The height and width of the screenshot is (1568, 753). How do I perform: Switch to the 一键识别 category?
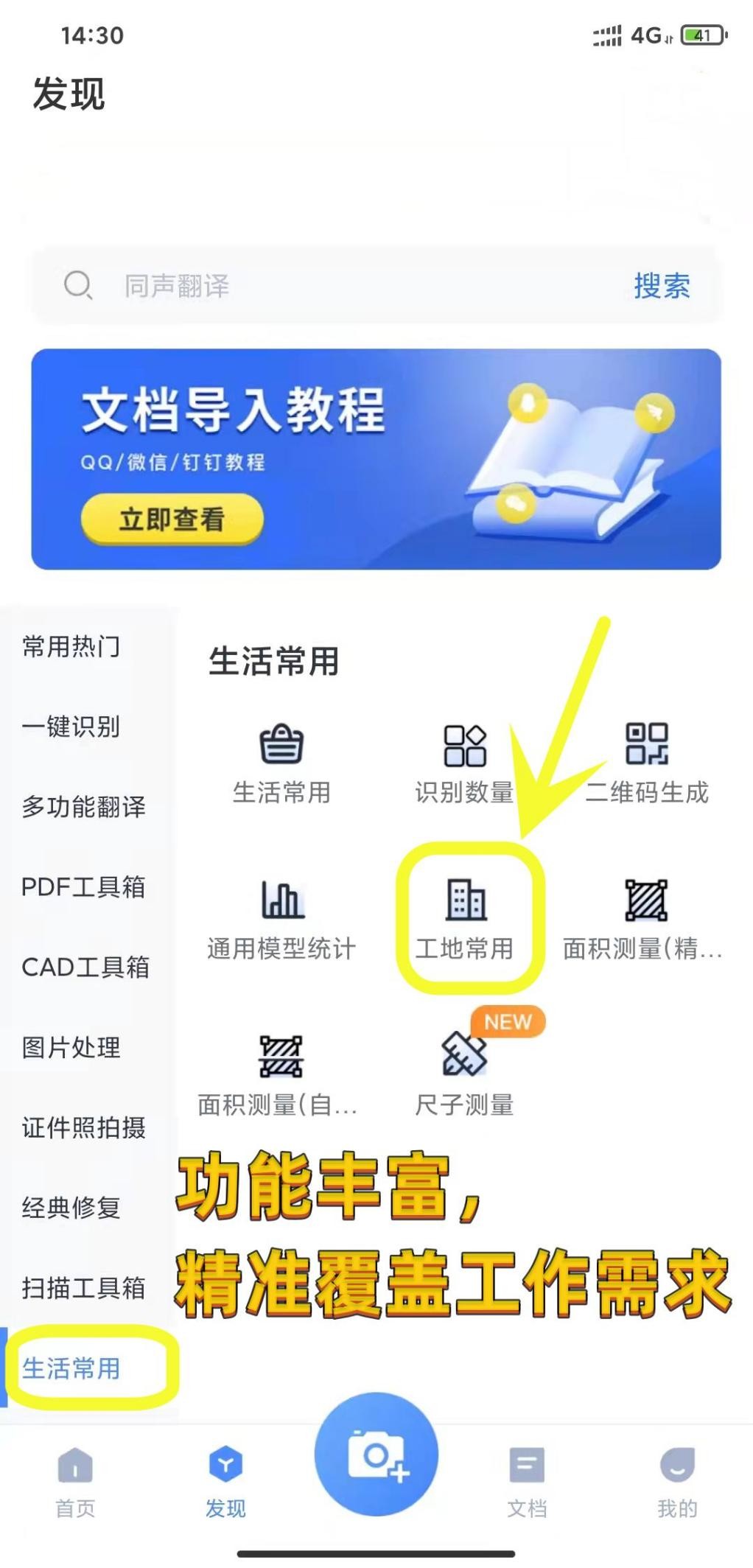(71, 727)
